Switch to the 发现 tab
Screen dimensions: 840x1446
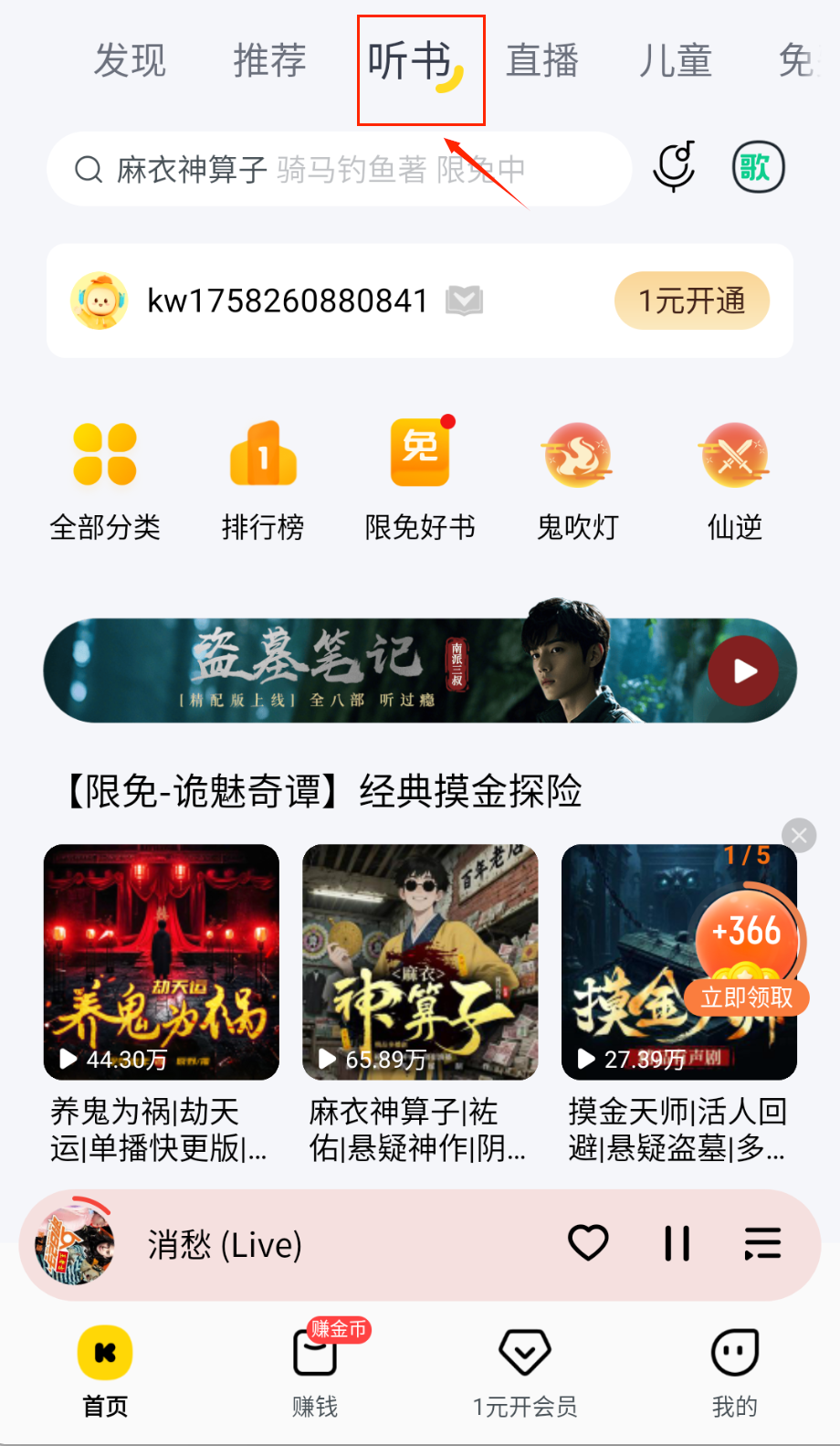point(130,61)
